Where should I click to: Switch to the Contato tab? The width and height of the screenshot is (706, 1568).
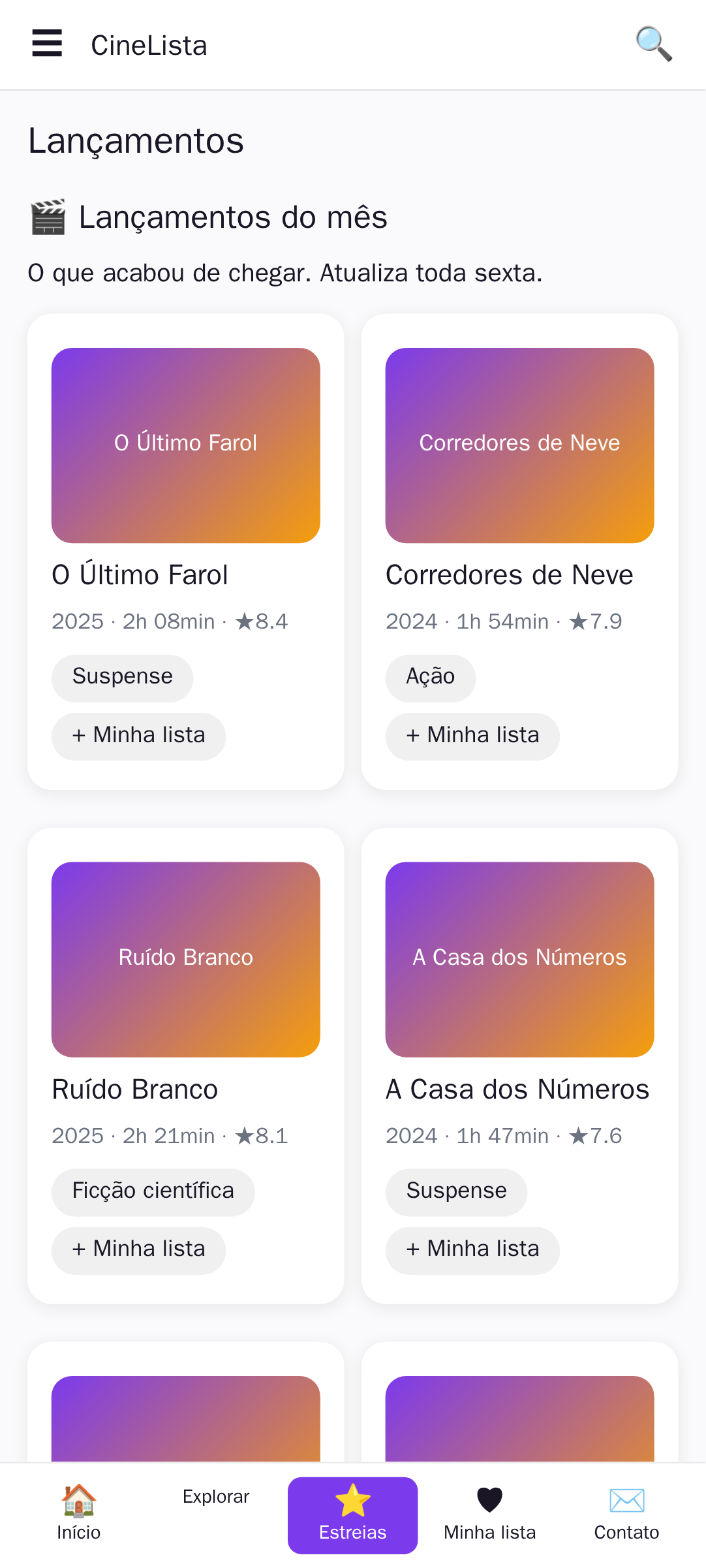coord(627,1515)
